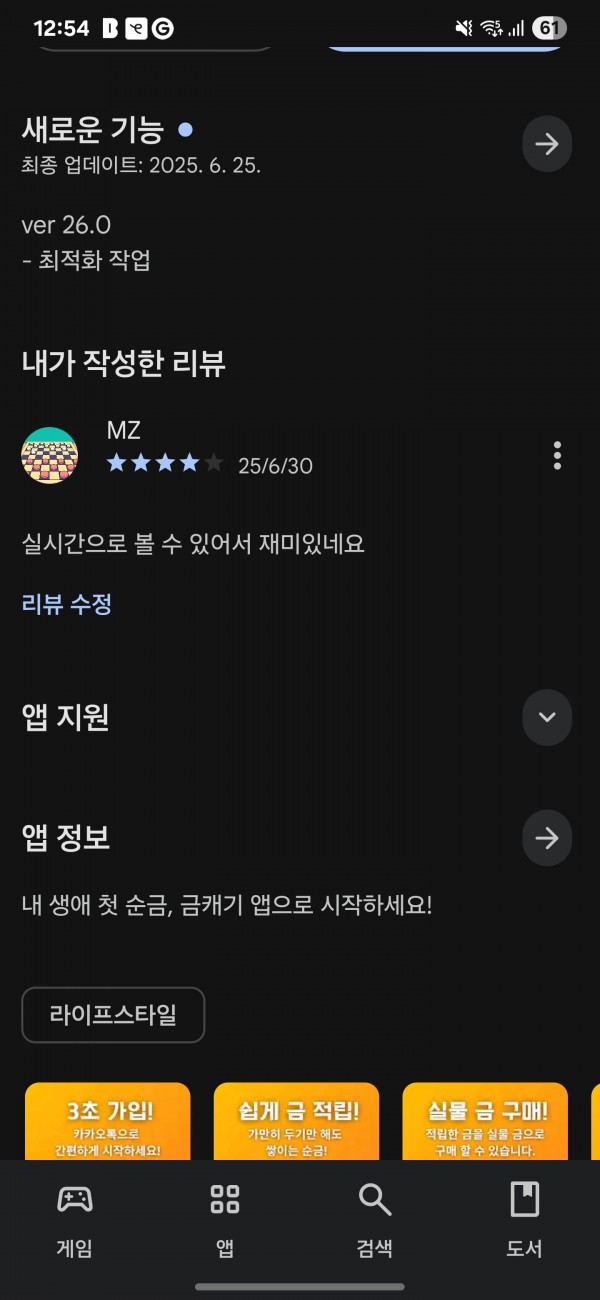Image resolution: width=600 pixels, height=1300 pixels.
Task: Open the 3초 가입 screenshot
Action: 108,1122
